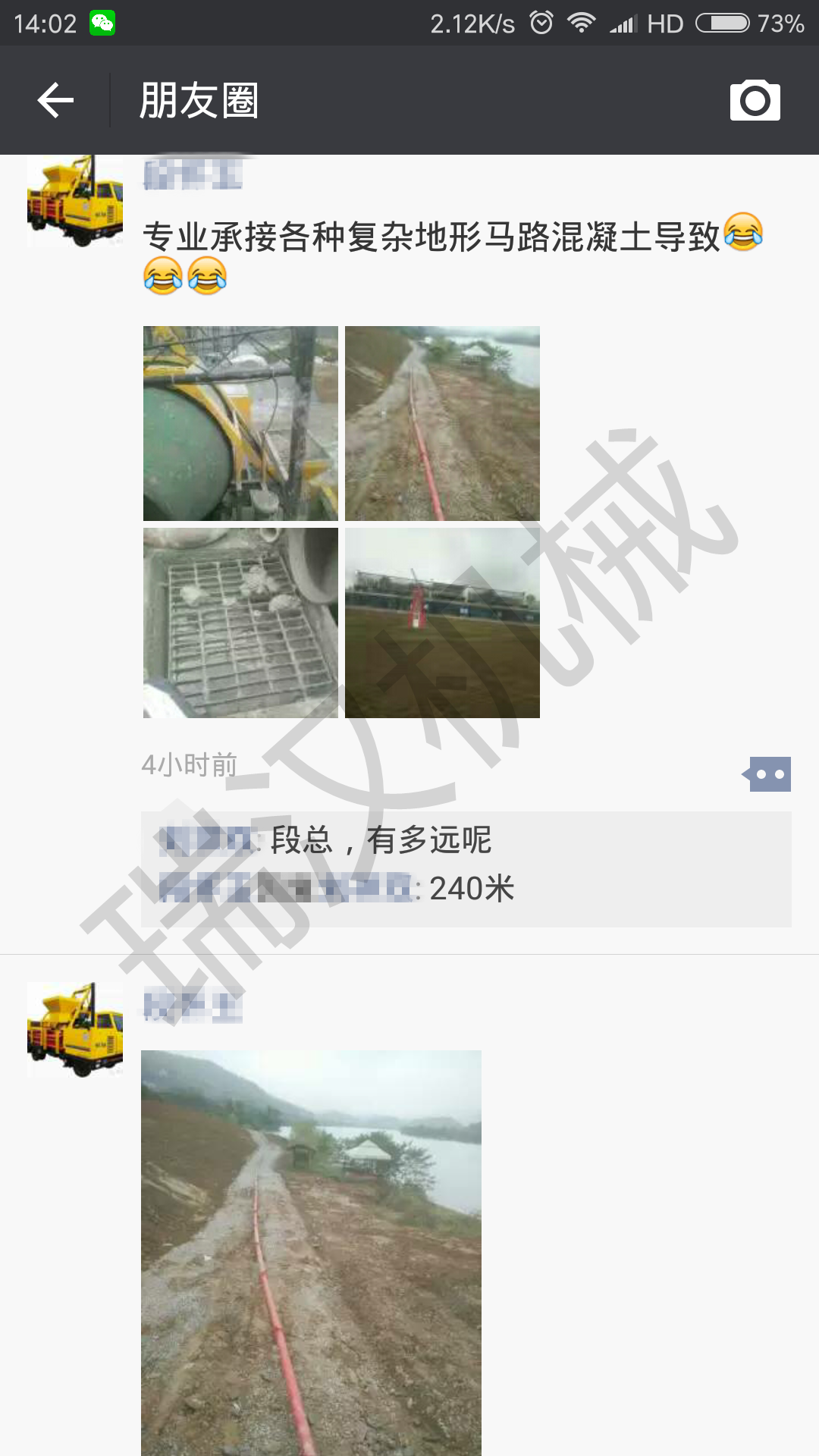The height and width of the screenshot is (1456, 819).
Task: Open the metal grate photo
Action: pos(240,623)
